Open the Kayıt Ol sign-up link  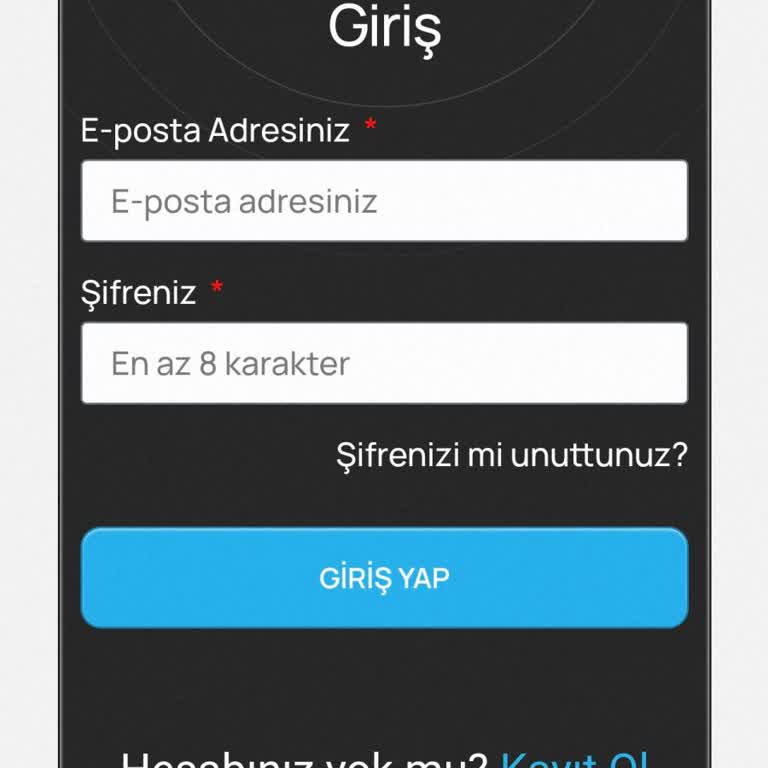(578, 760)
